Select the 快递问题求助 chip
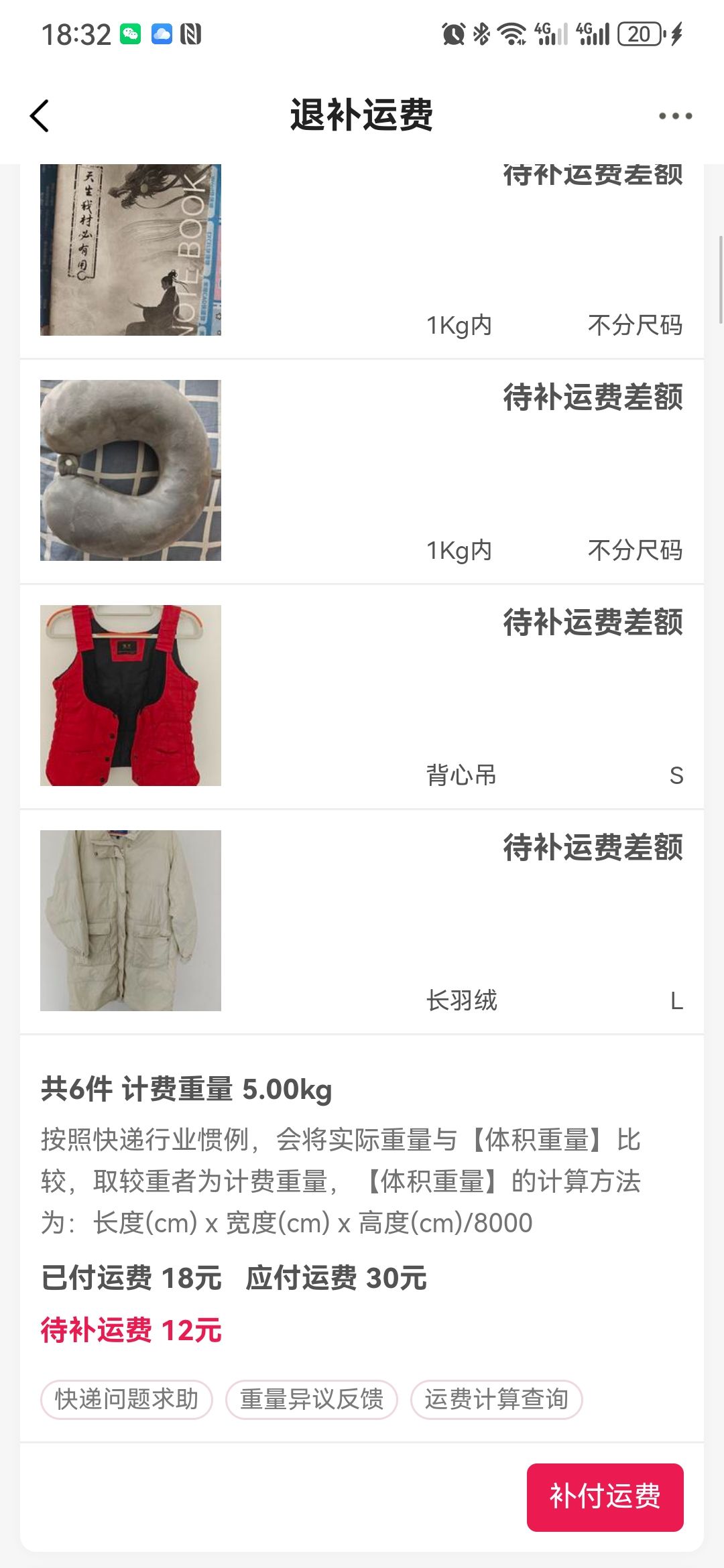Viewport: 724px width, 1568px height. (127, 1399)
